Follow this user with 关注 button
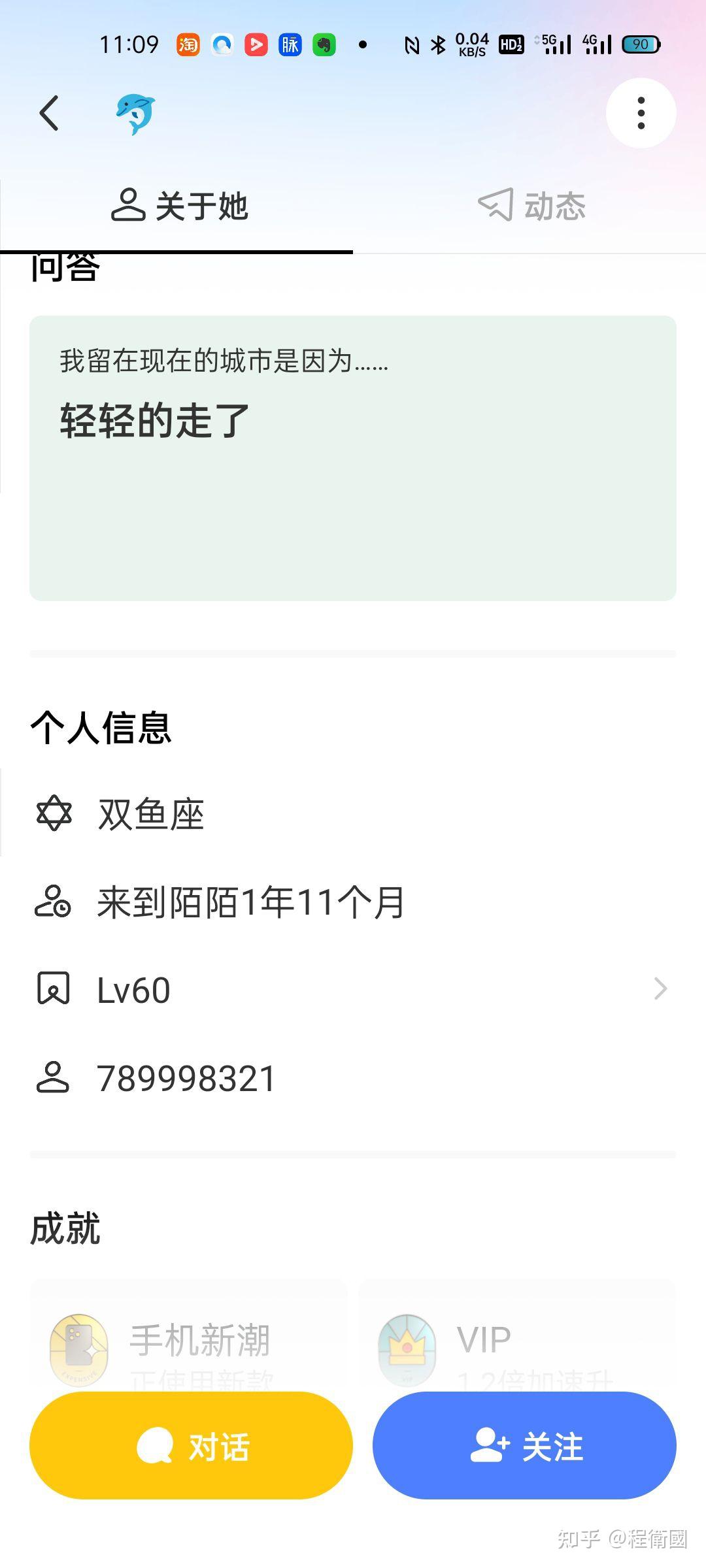706x1568 pixels. 524,1445
